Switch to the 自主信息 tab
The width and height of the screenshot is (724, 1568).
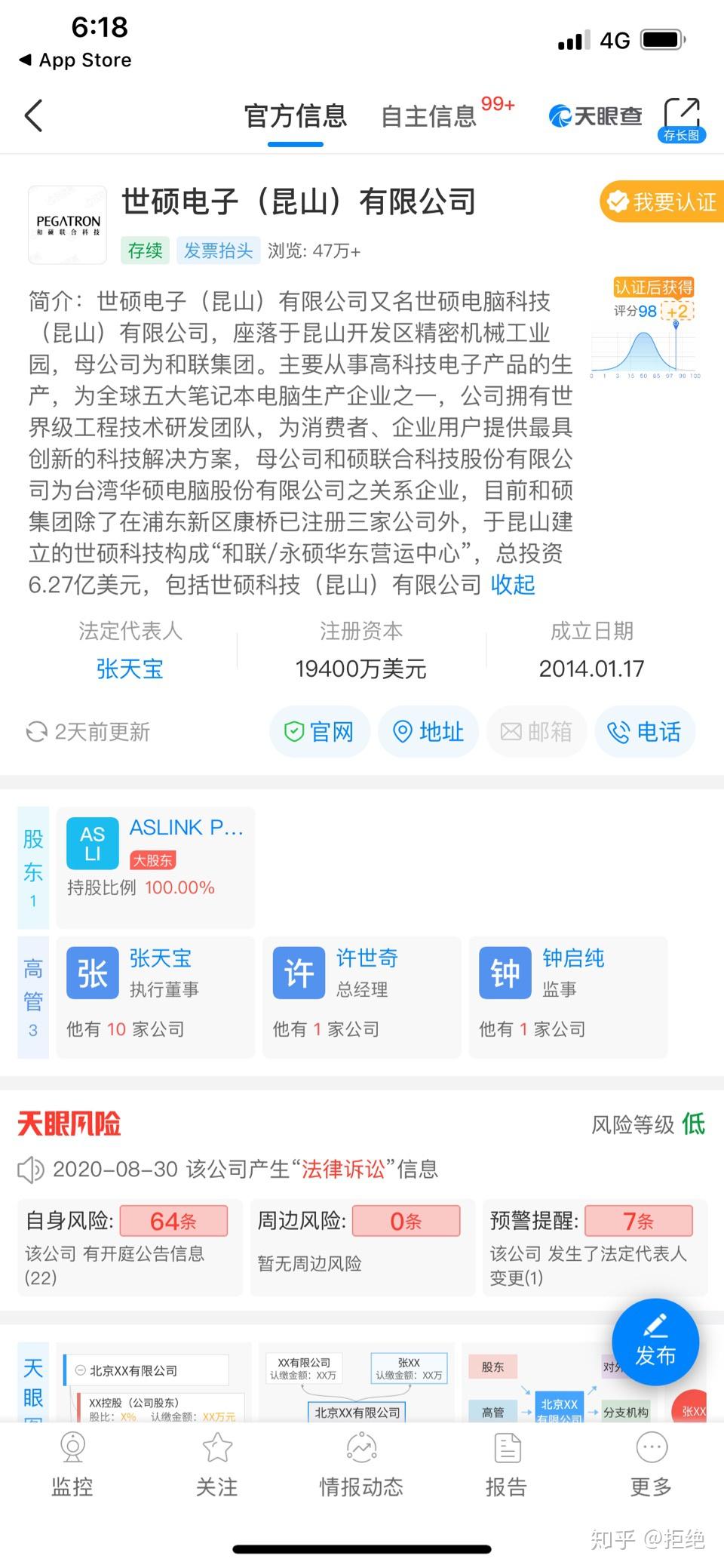[428, 116]
